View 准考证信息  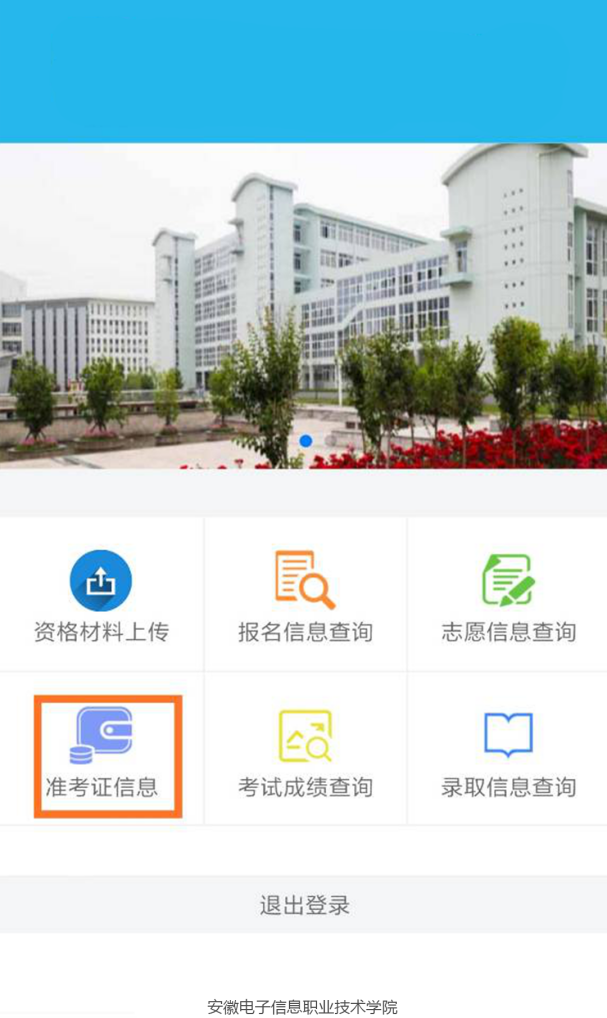(x=101, y=752)
